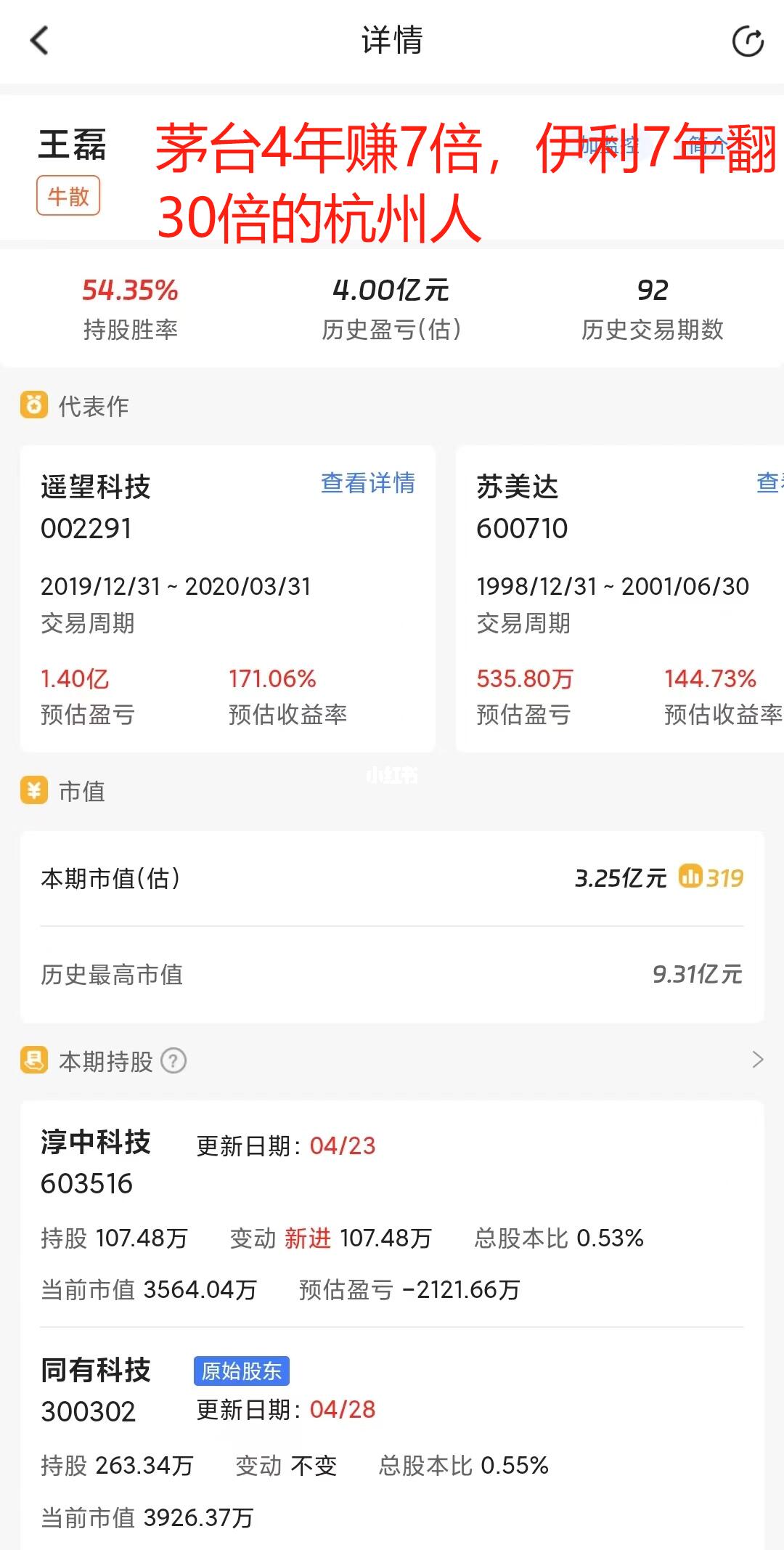
Task: Go back from the details page
Action: 40,41
